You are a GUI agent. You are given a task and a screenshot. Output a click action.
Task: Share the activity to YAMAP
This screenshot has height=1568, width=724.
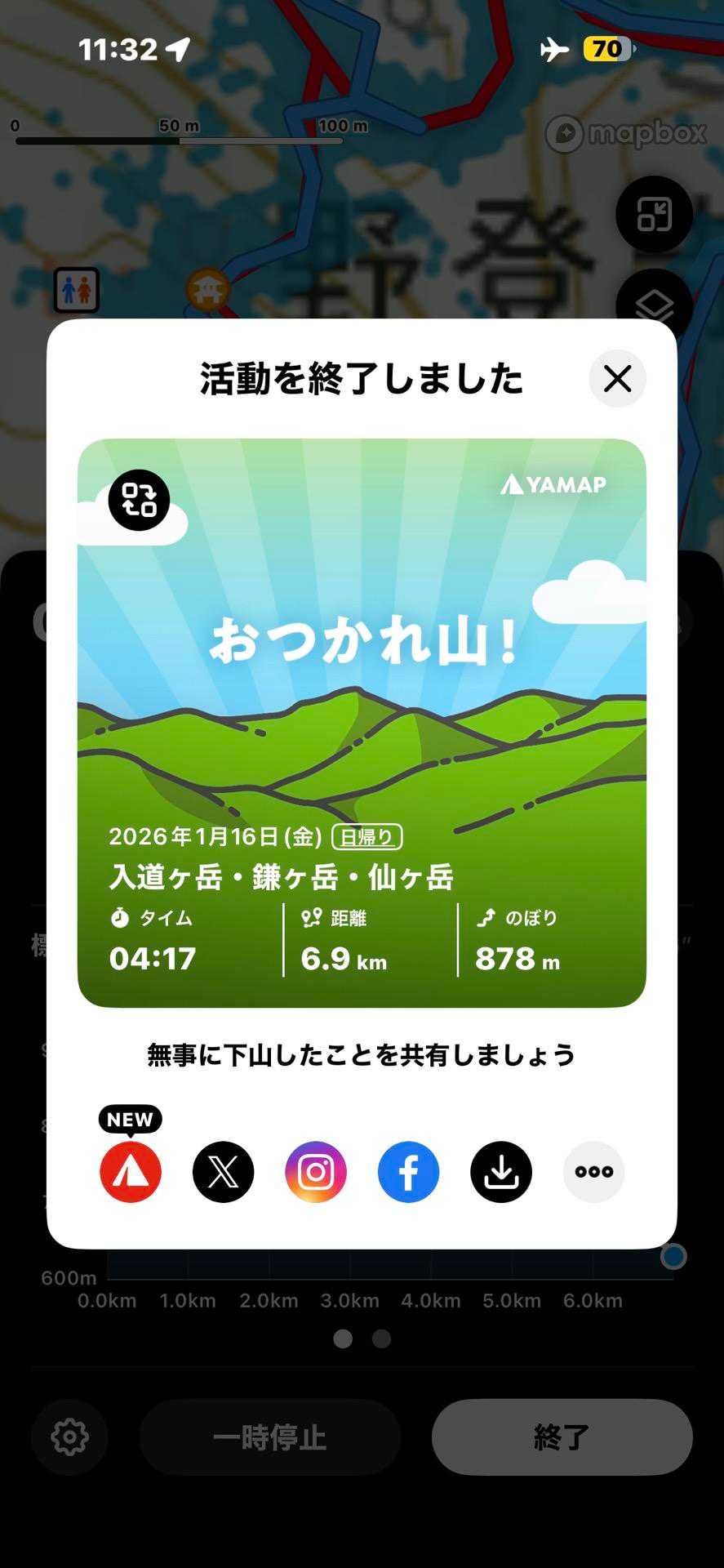pyautogui.click(x=131, y=1172)
